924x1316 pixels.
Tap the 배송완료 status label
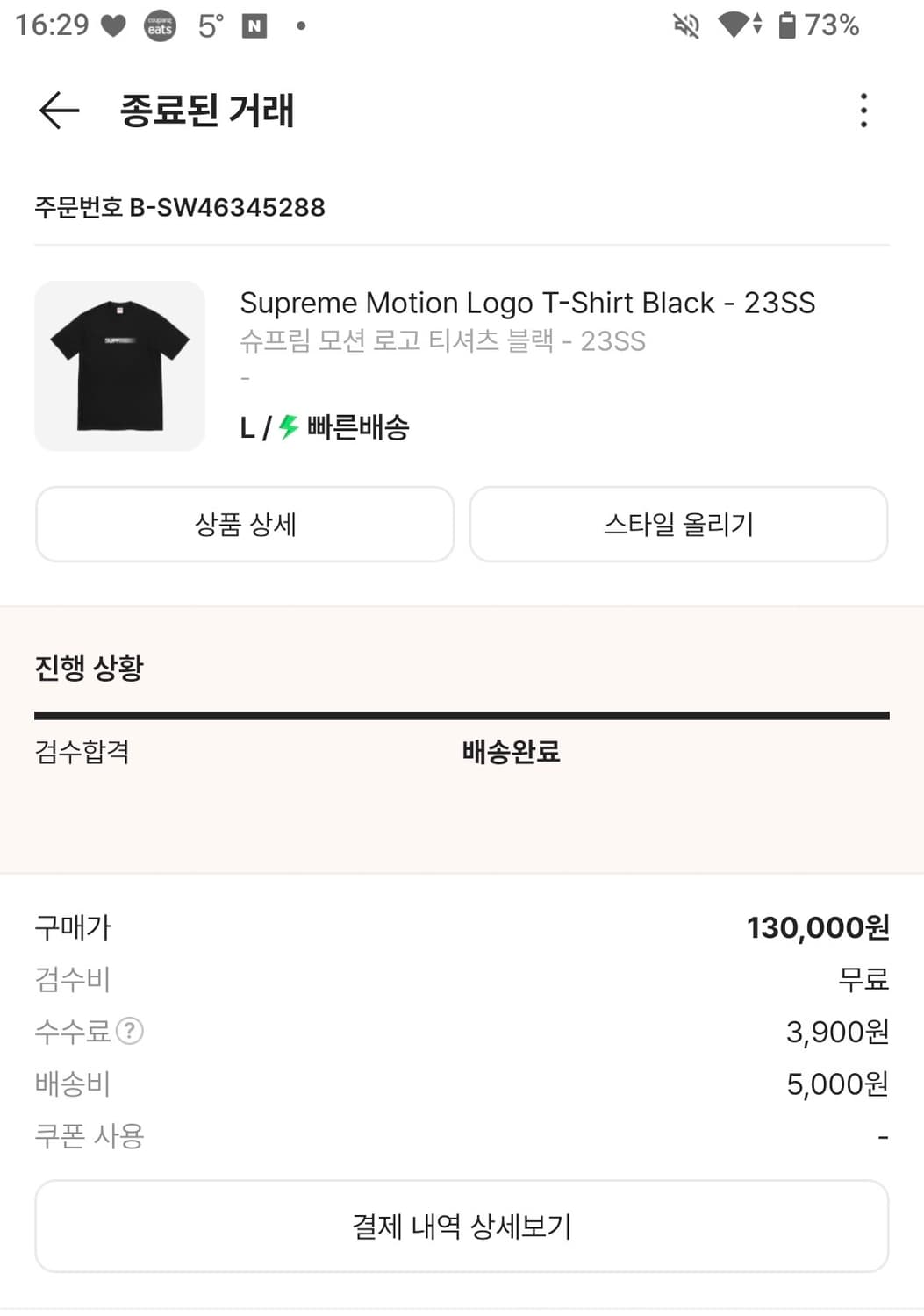tap(512, 752)
